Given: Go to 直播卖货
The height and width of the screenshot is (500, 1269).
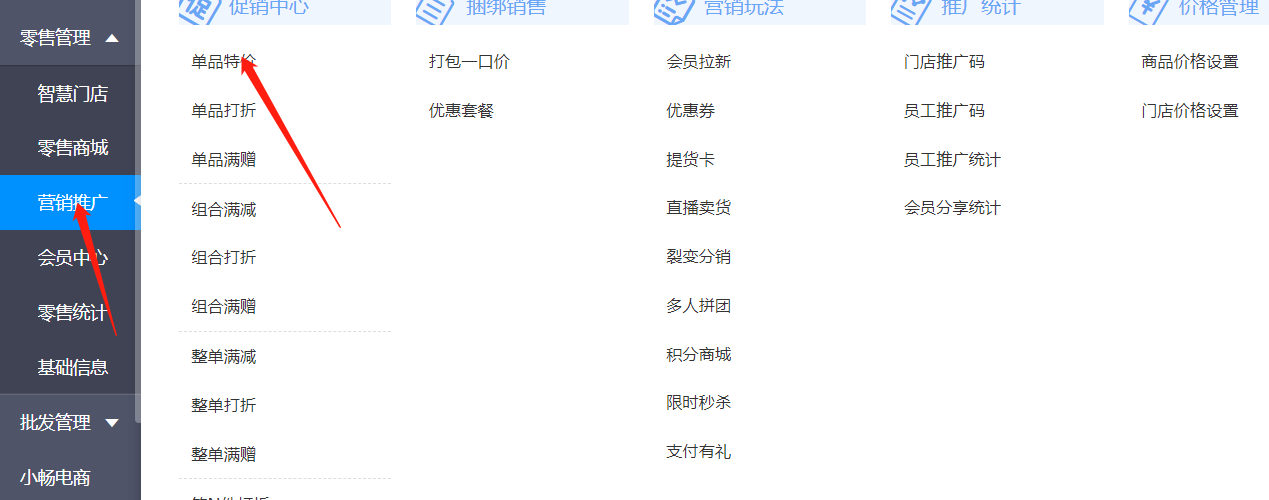Looking at the screenshot, I should (x=698, y=208).
